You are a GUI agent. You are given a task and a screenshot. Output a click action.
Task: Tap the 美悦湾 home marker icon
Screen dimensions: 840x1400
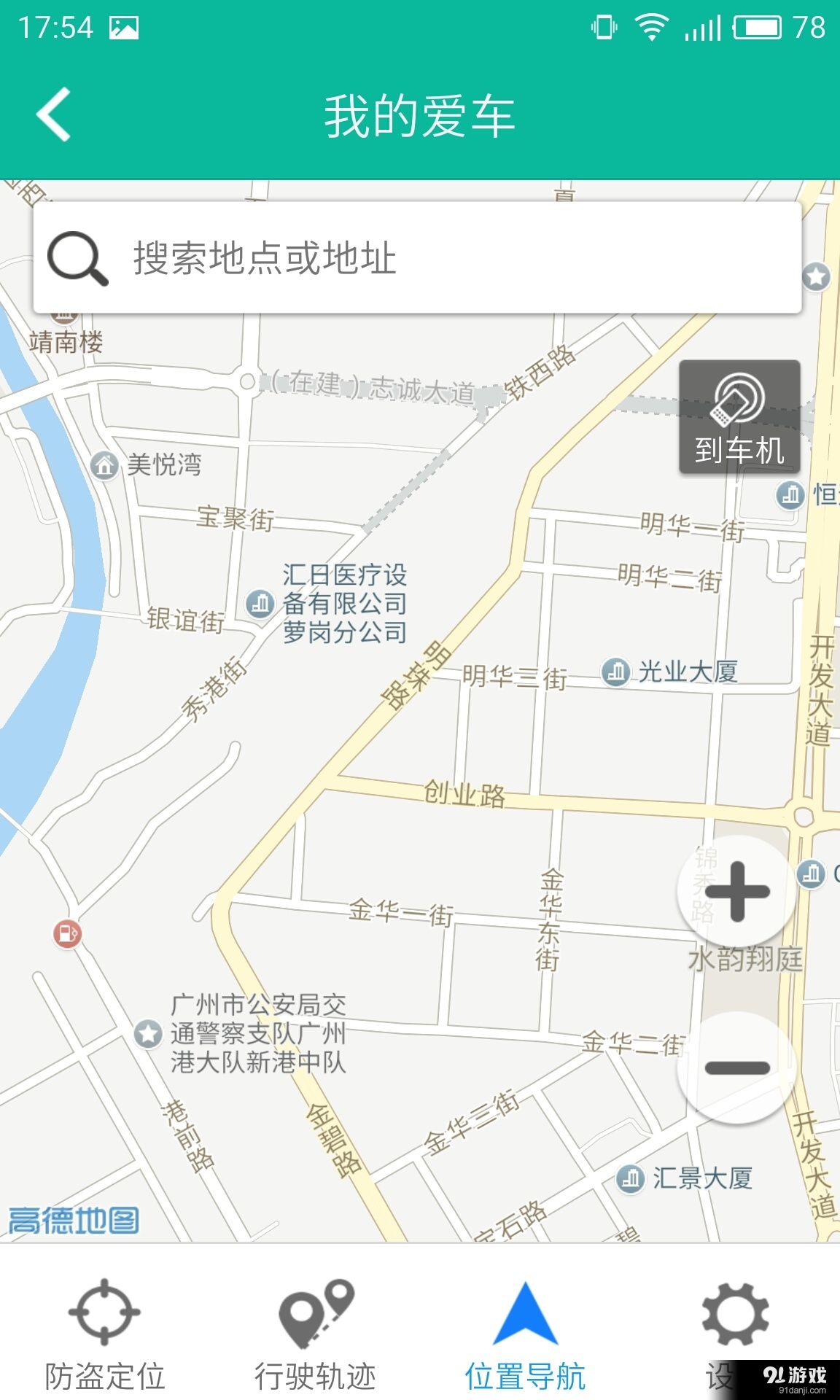pyautogui.click(x=105, y=465)
